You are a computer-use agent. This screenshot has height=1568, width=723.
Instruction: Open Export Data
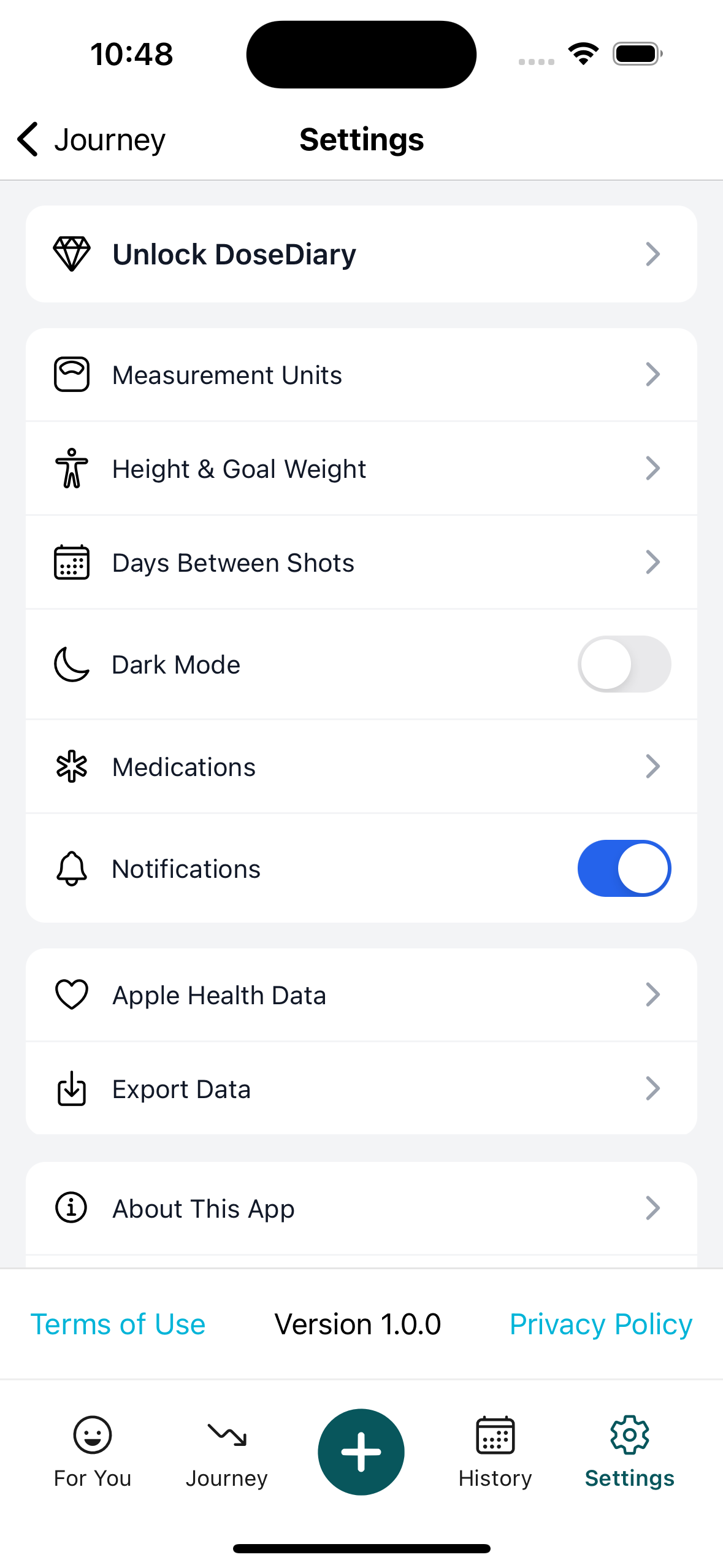[x=361, y=1089]
